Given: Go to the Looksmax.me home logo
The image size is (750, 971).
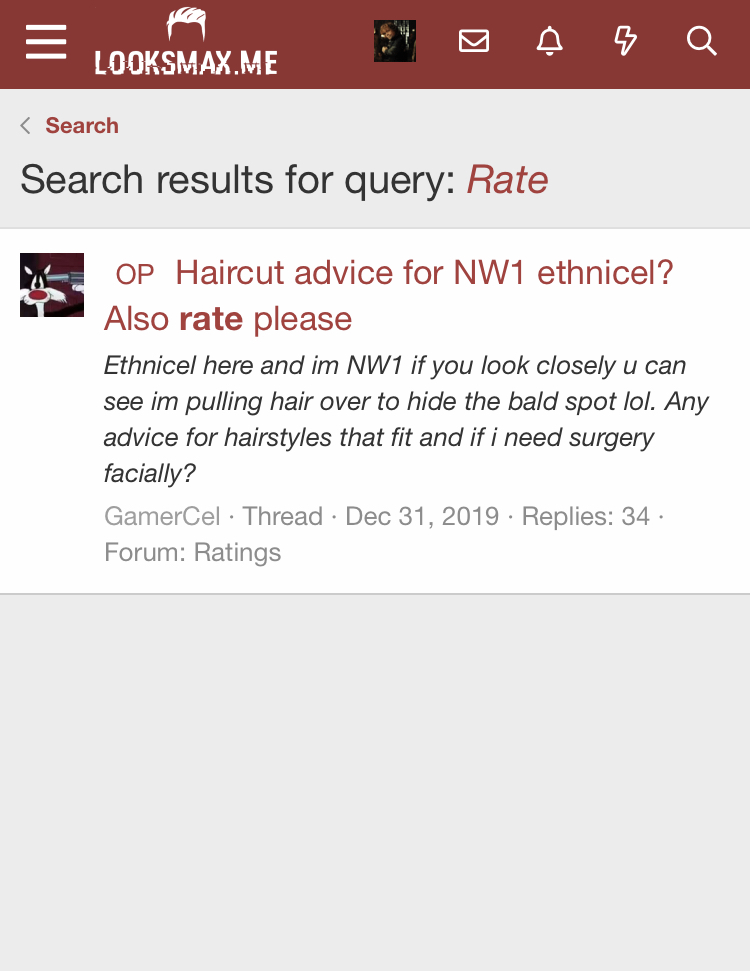Looking at the screenshot, I should [186, 43].
